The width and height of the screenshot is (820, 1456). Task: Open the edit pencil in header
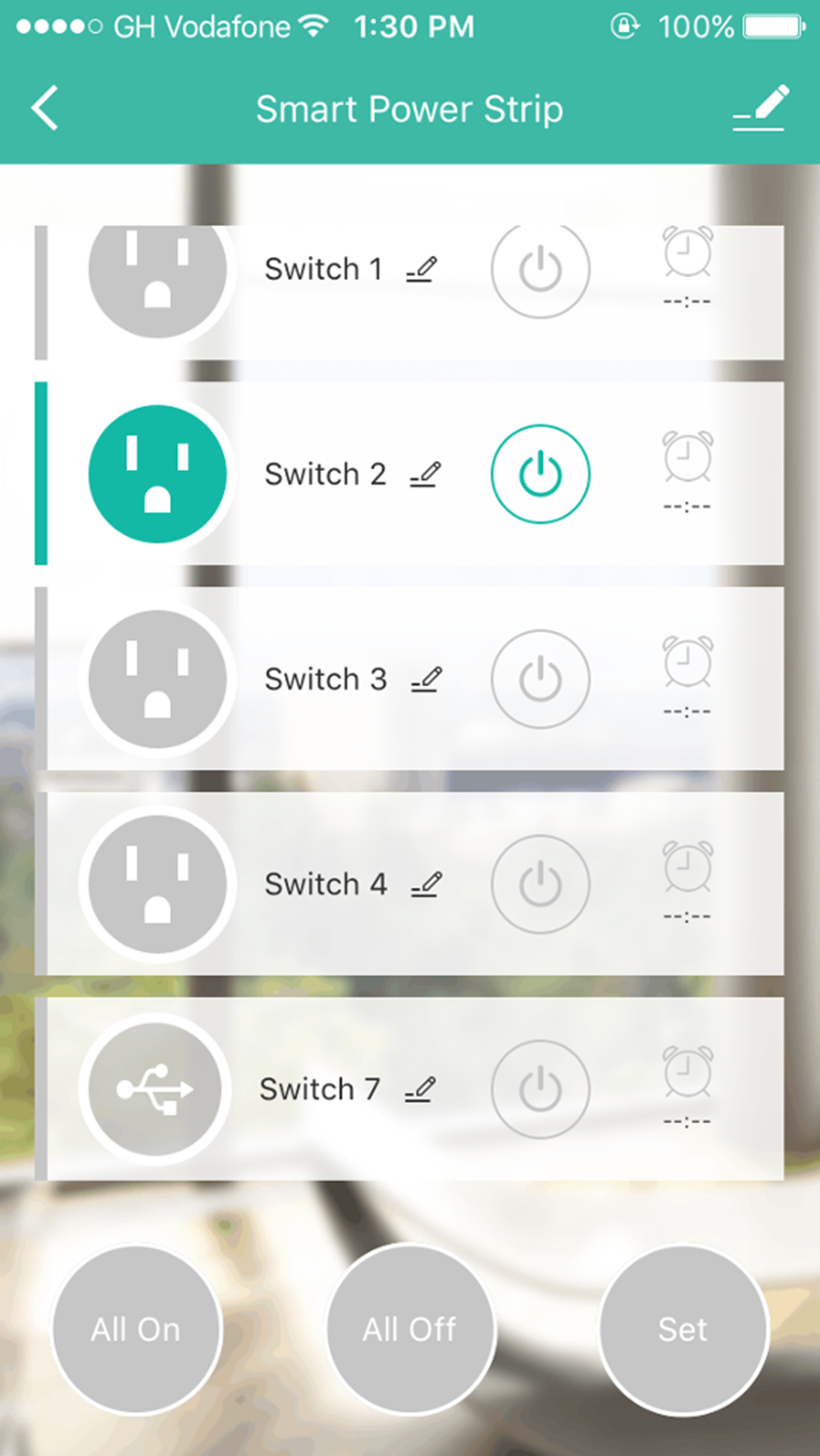click(759, 108)
